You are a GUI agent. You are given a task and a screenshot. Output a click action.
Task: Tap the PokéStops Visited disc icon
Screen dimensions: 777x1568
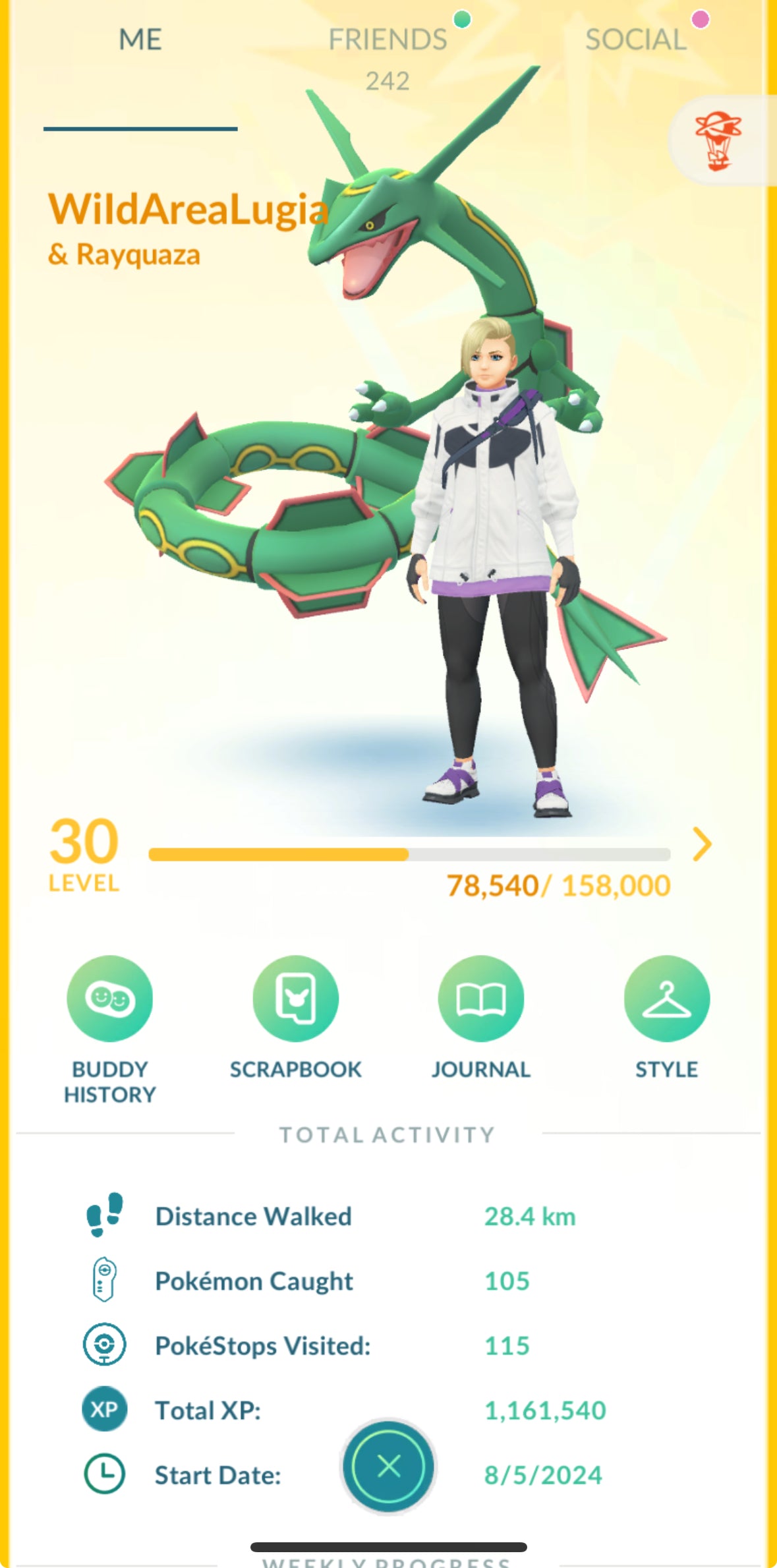click(105, 1345)
